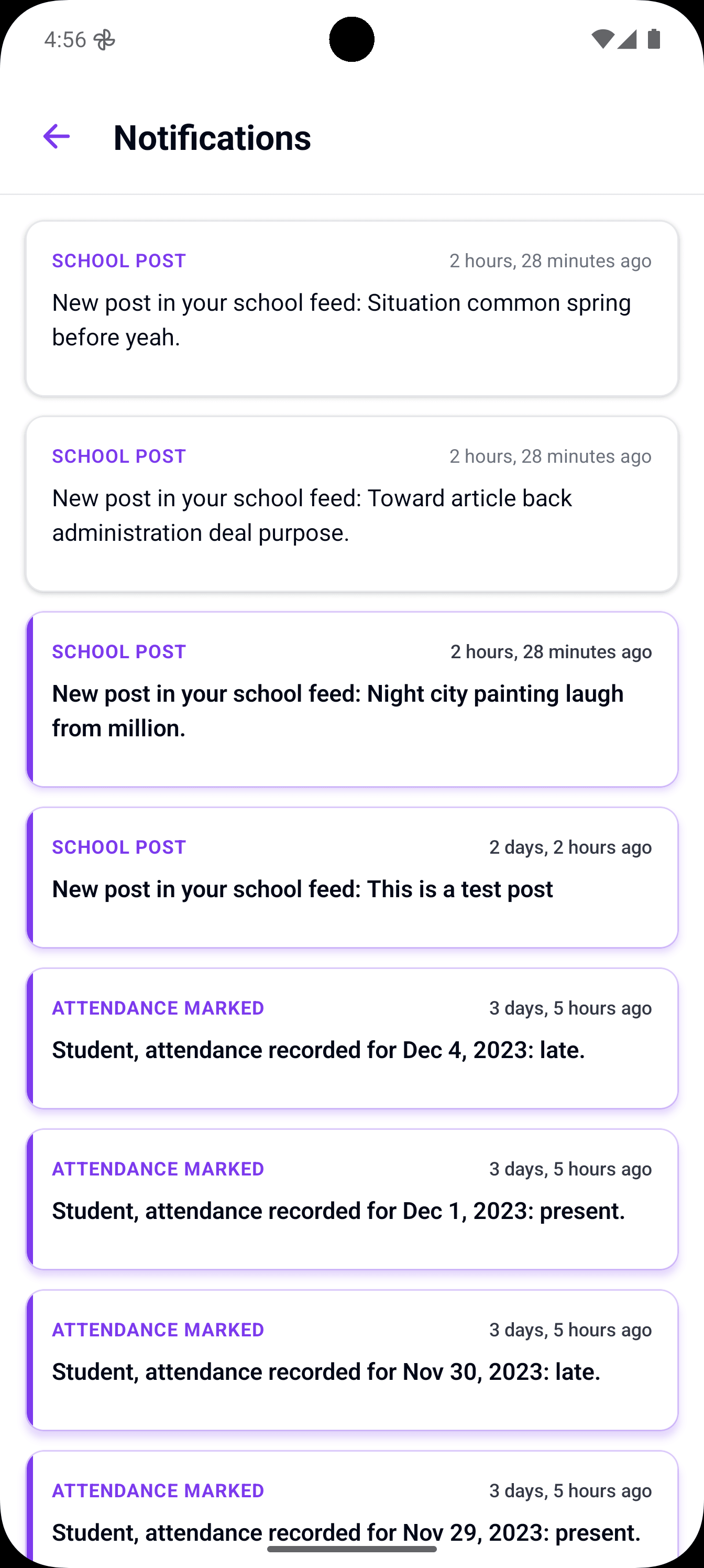Click the SCHOOL POST label on the first card
Screen dimensions: 704x1568
[118, 260]
